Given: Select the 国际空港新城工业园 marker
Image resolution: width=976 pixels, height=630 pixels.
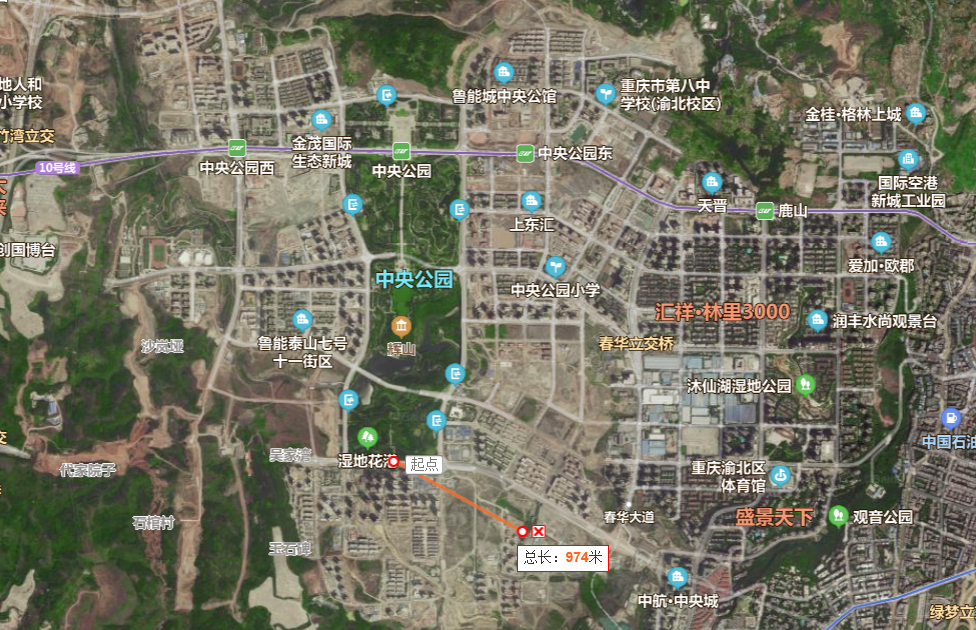Looking at the screenshot, I should tap(908, 160).
